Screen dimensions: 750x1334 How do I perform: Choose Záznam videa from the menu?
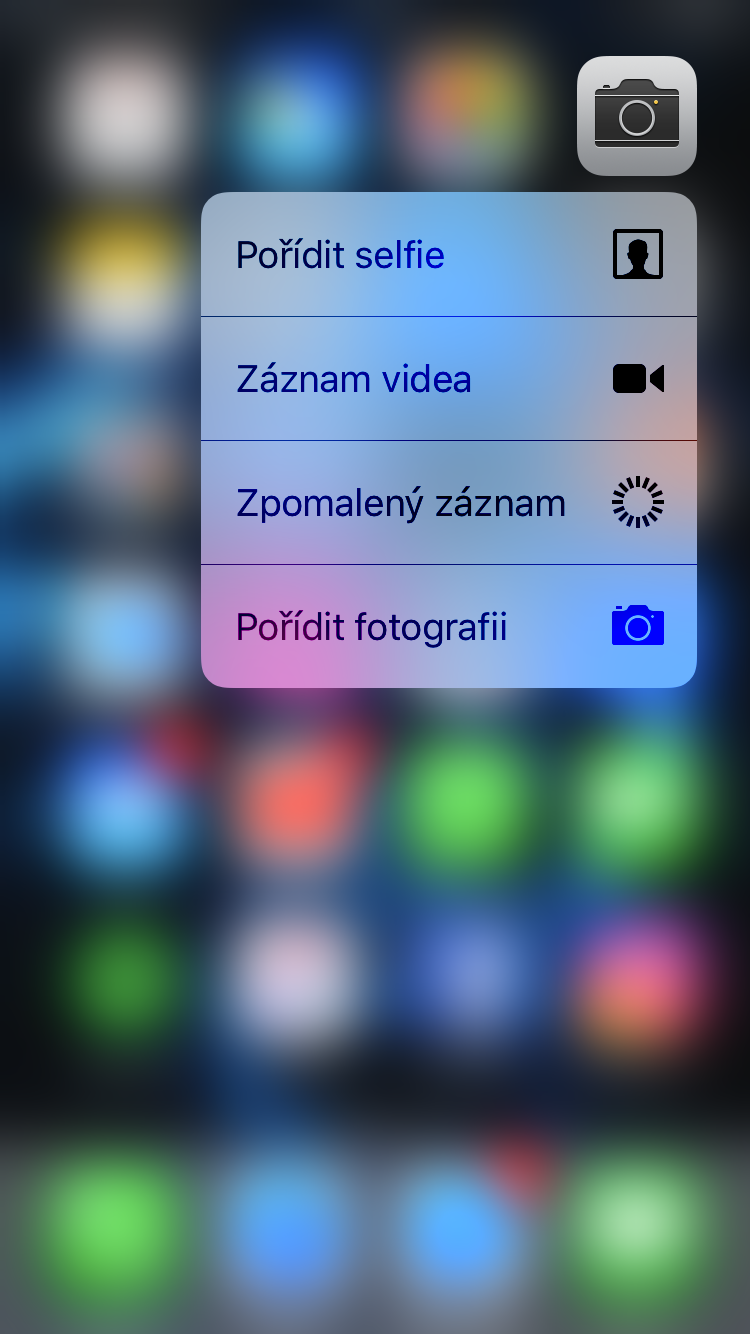(x=449, y=379)
